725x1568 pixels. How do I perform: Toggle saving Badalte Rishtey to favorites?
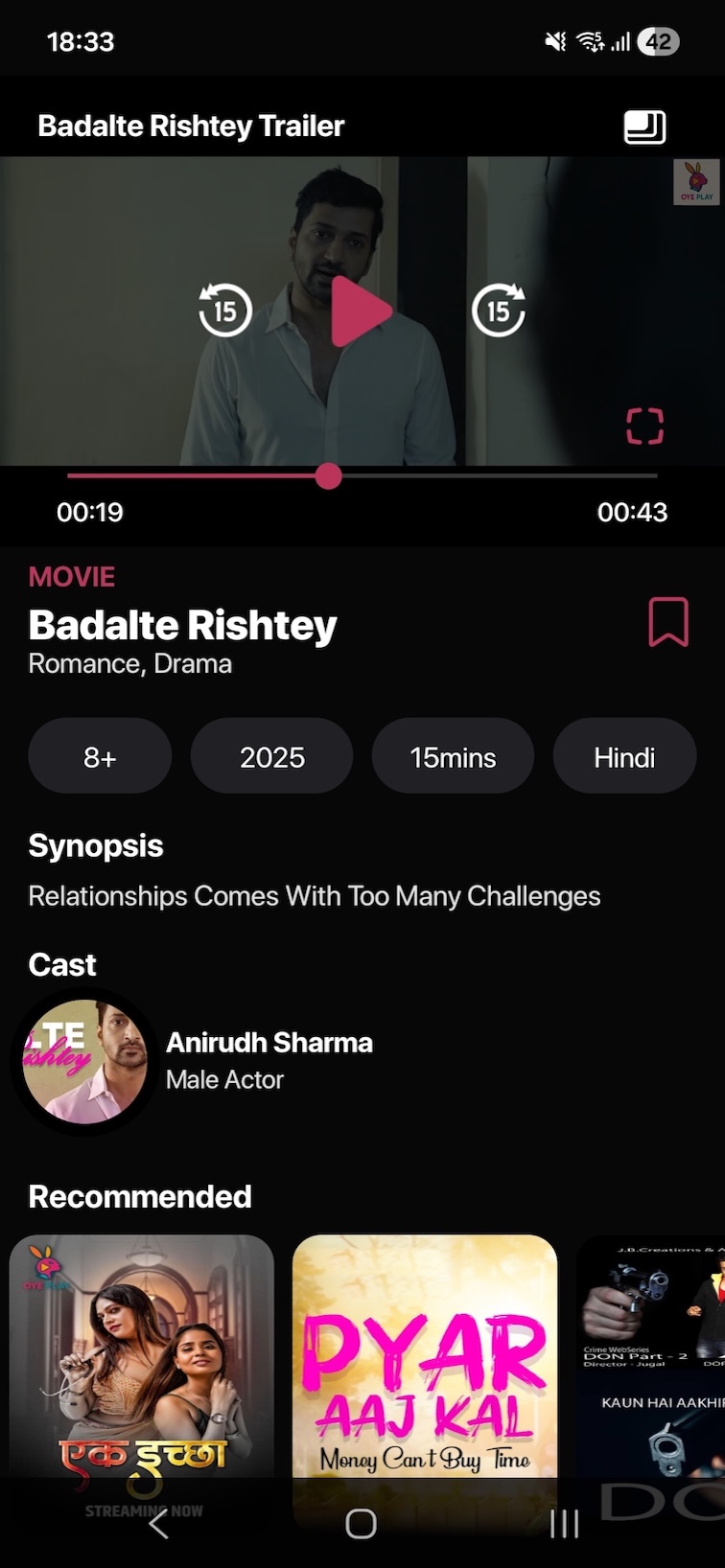pos(668,622)
